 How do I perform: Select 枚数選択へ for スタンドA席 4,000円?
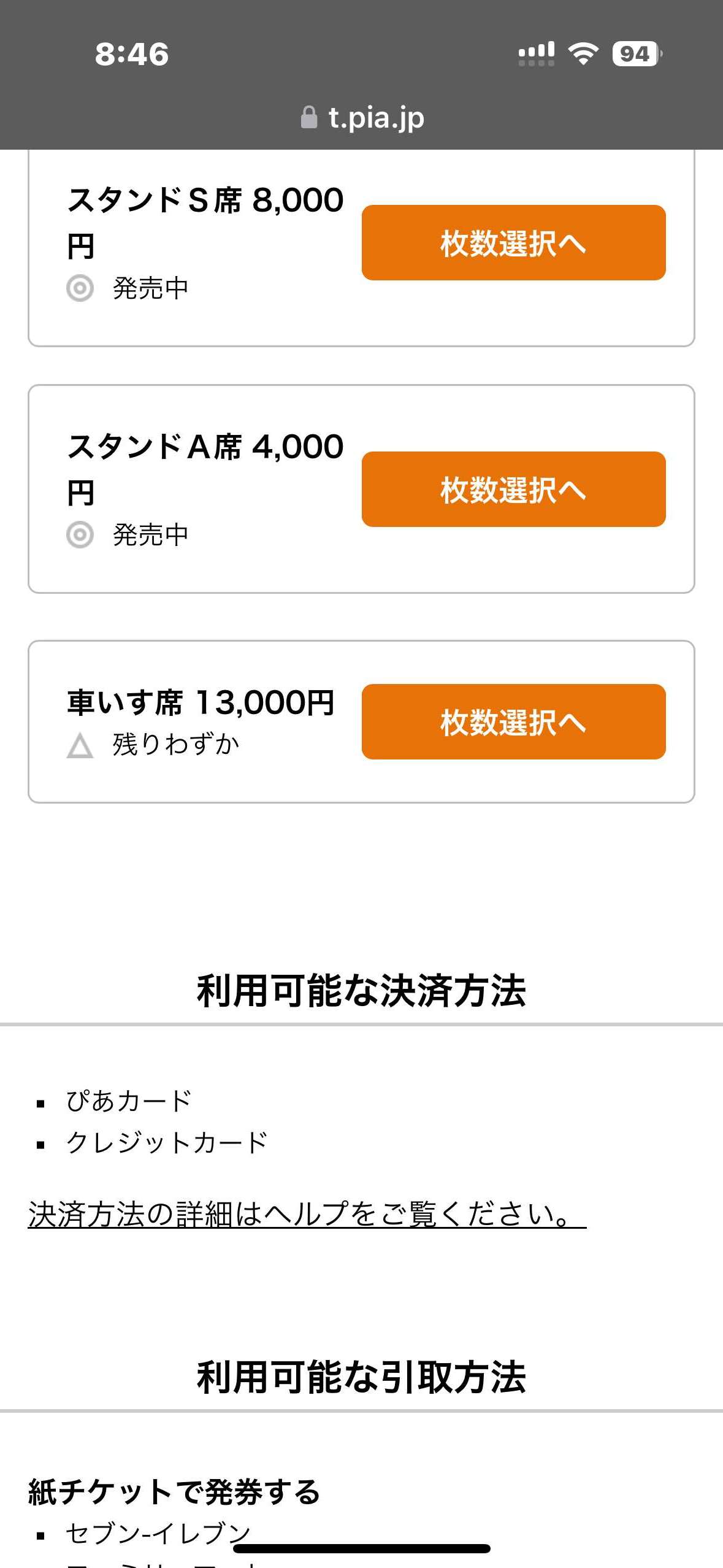click(513, 489)
